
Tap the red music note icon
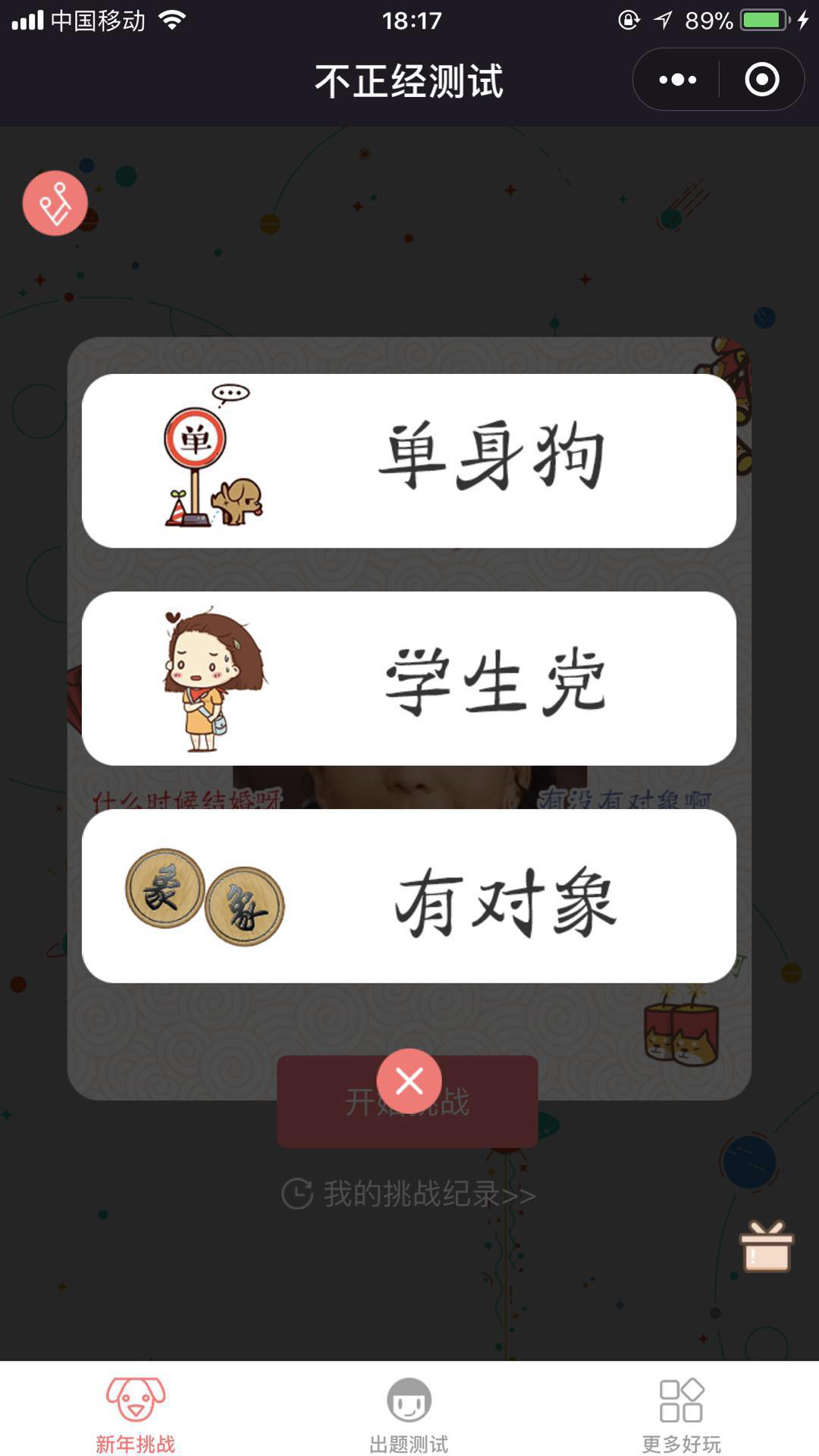pyautogui.click(x=55, y=203)
